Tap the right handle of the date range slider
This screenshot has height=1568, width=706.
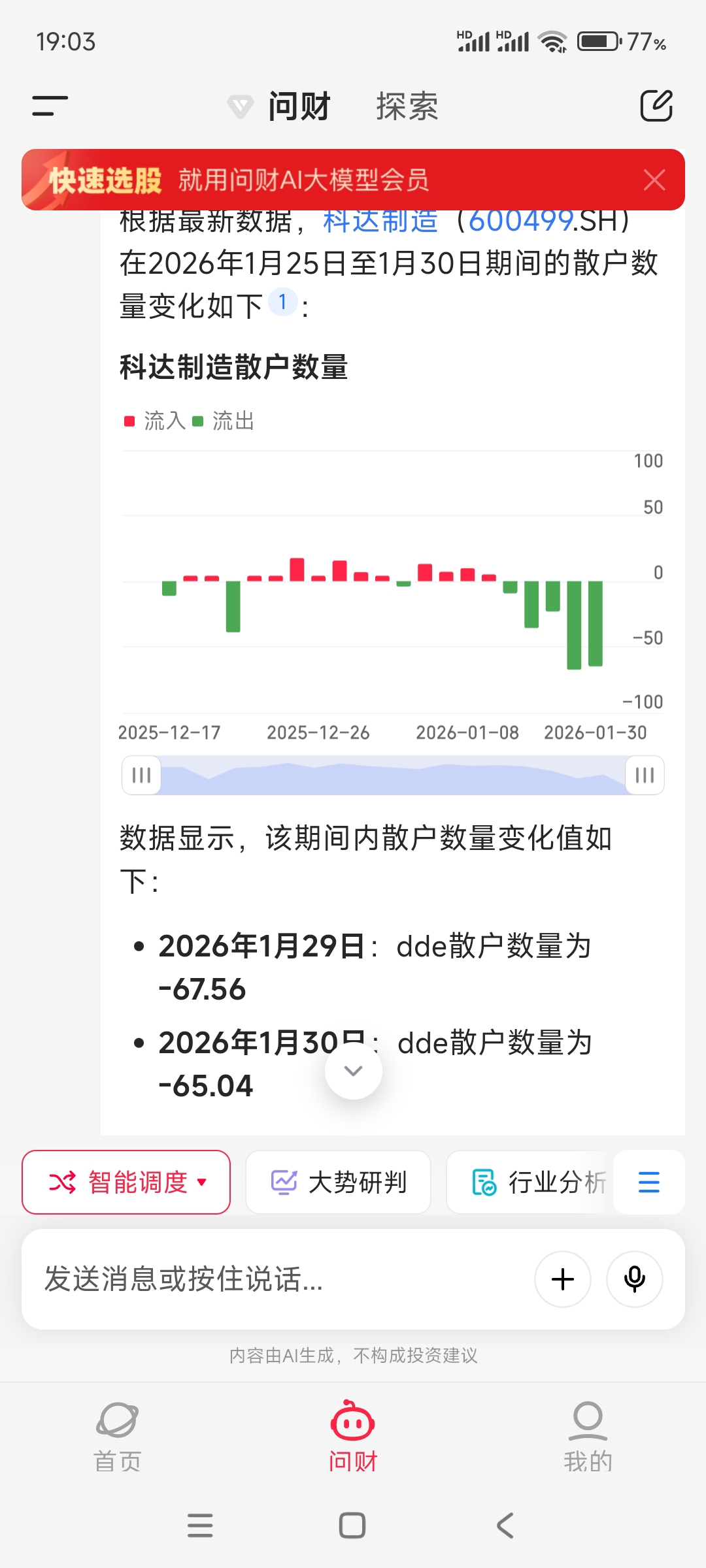pos(645,776)
